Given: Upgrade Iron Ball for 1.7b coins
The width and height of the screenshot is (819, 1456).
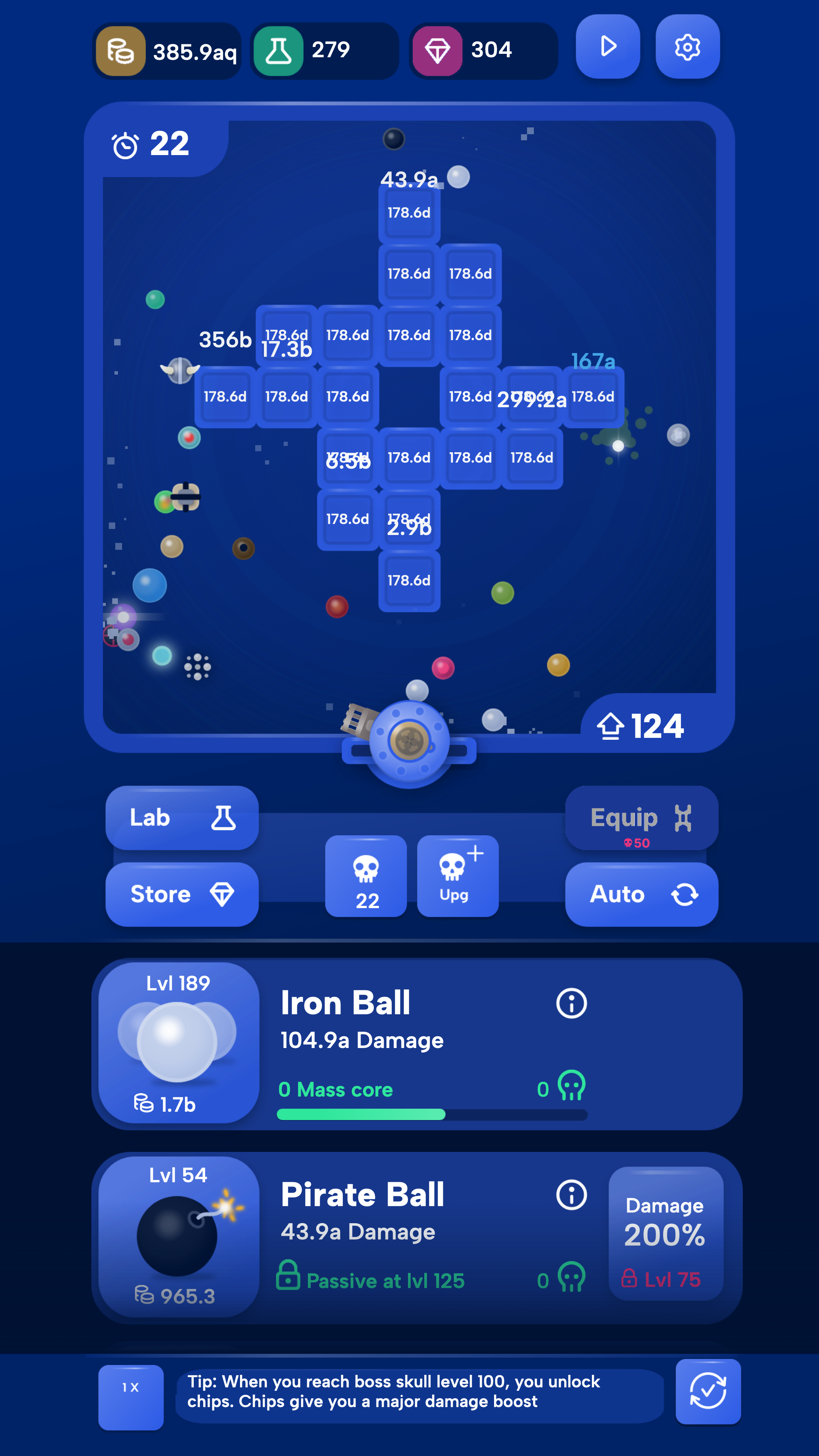Looking at the screenshot, I should coord(178,1043).
